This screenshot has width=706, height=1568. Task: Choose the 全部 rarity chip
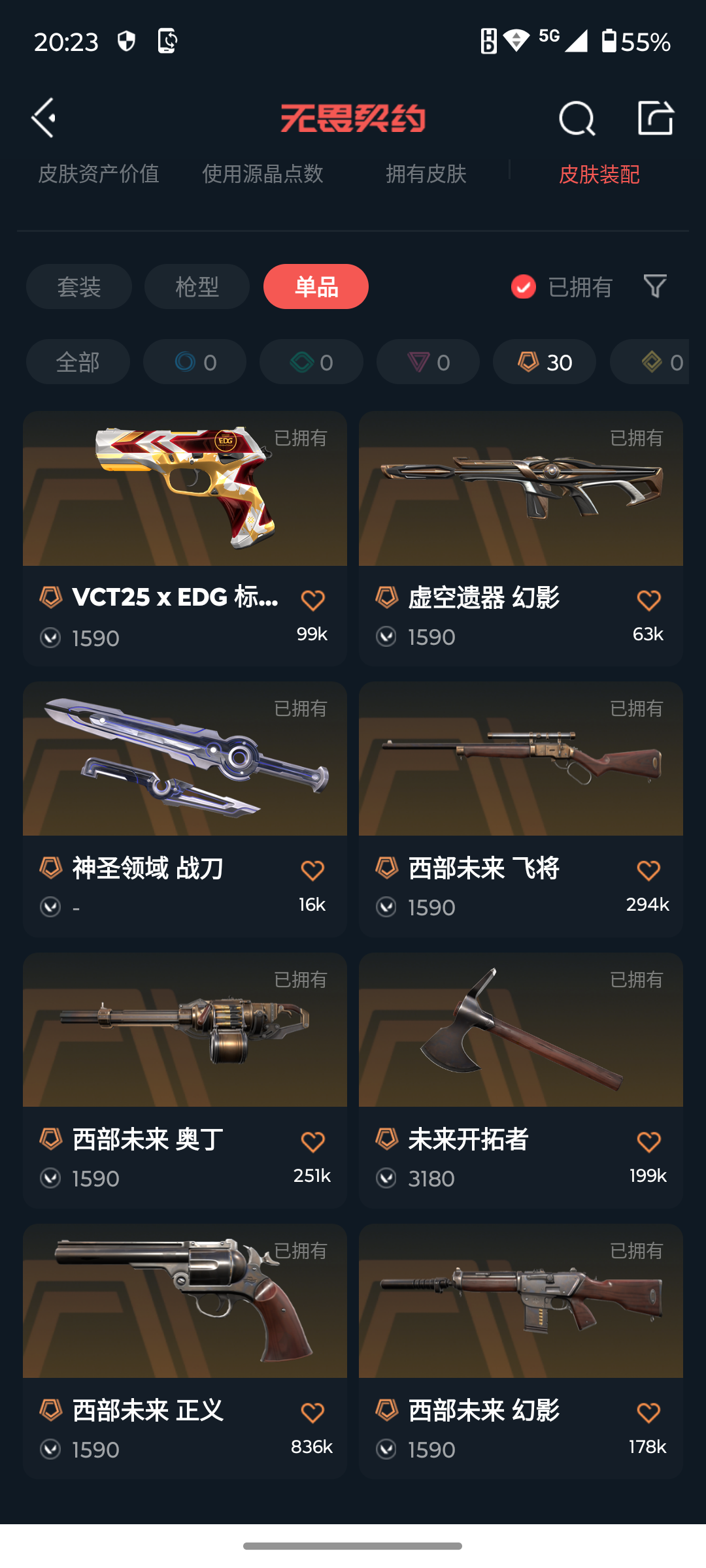click(x=78, y=362)
